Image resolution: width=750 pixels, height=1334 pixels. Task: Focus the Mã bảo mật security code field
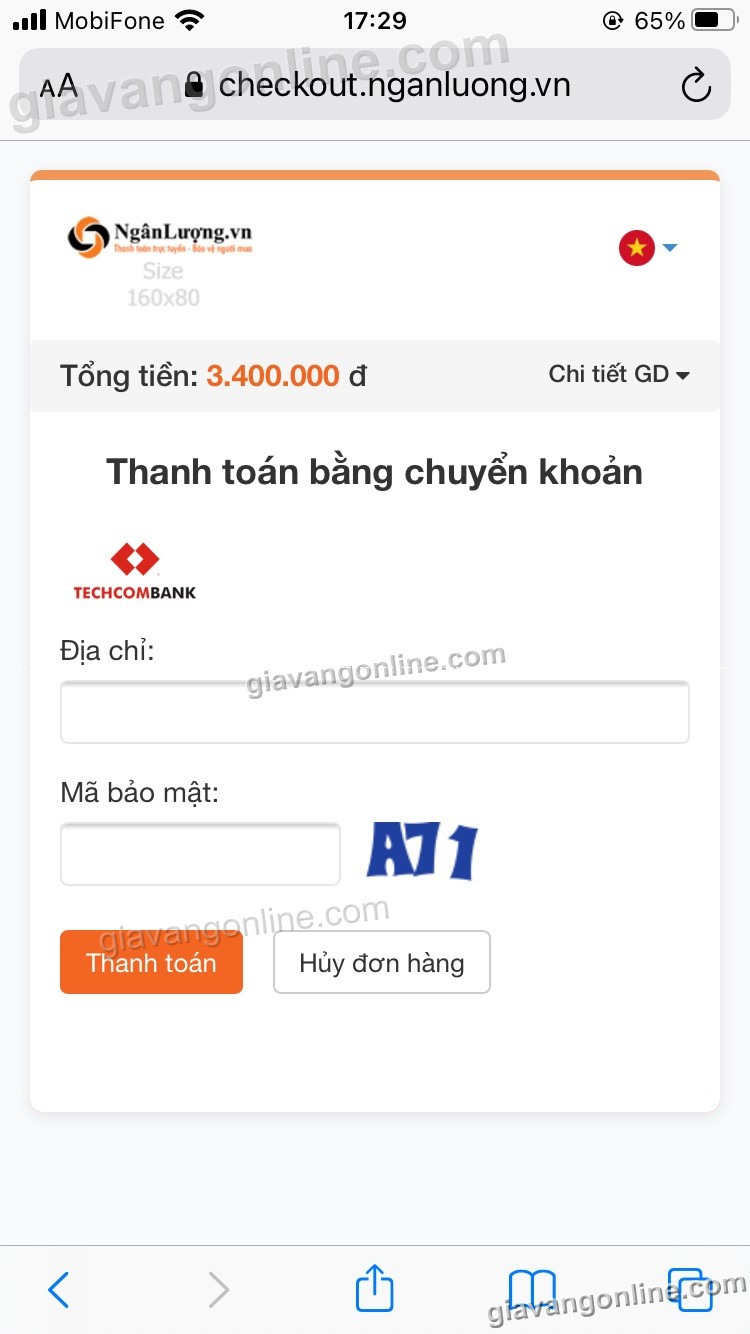(x=200, y=854)
